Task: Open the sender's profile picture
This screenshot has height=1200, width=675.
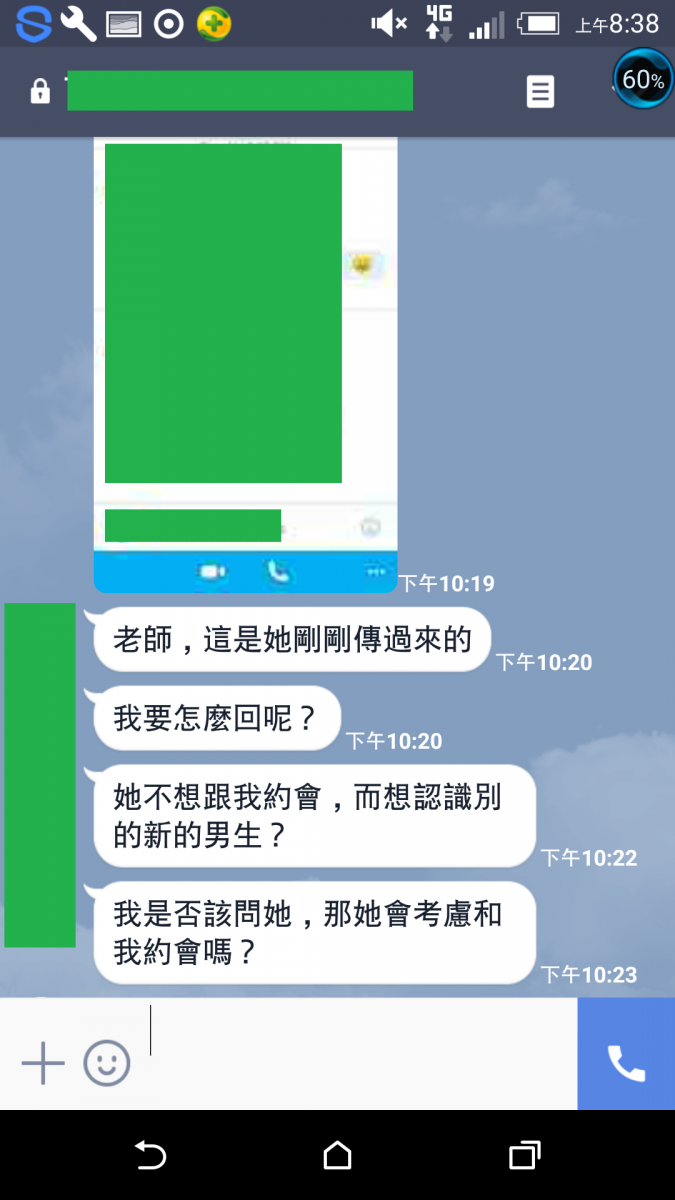Action: tap(40, 775)
